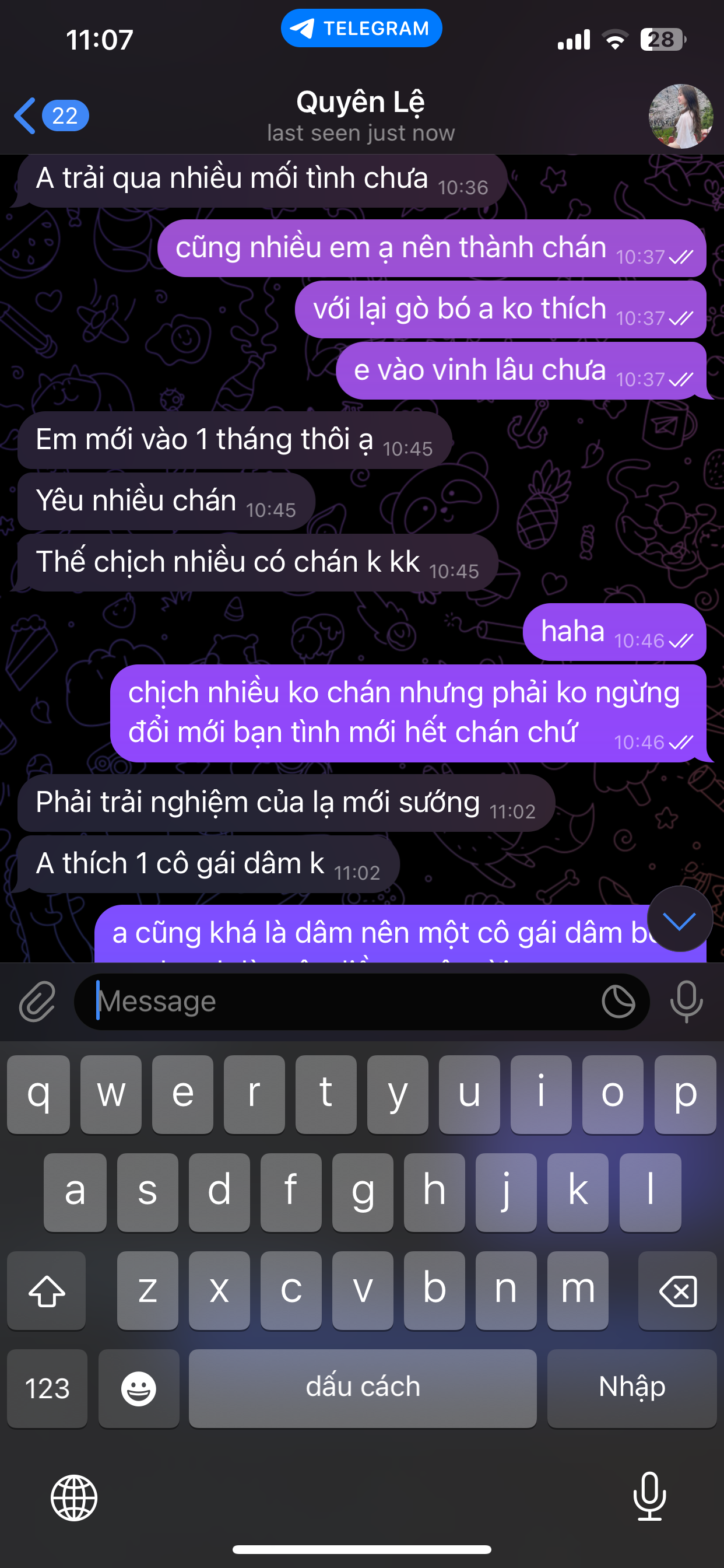Return to Telegram via status bar pill
Image resolution: width=724 pixels, height=1568 pixels.
(361, 29)
